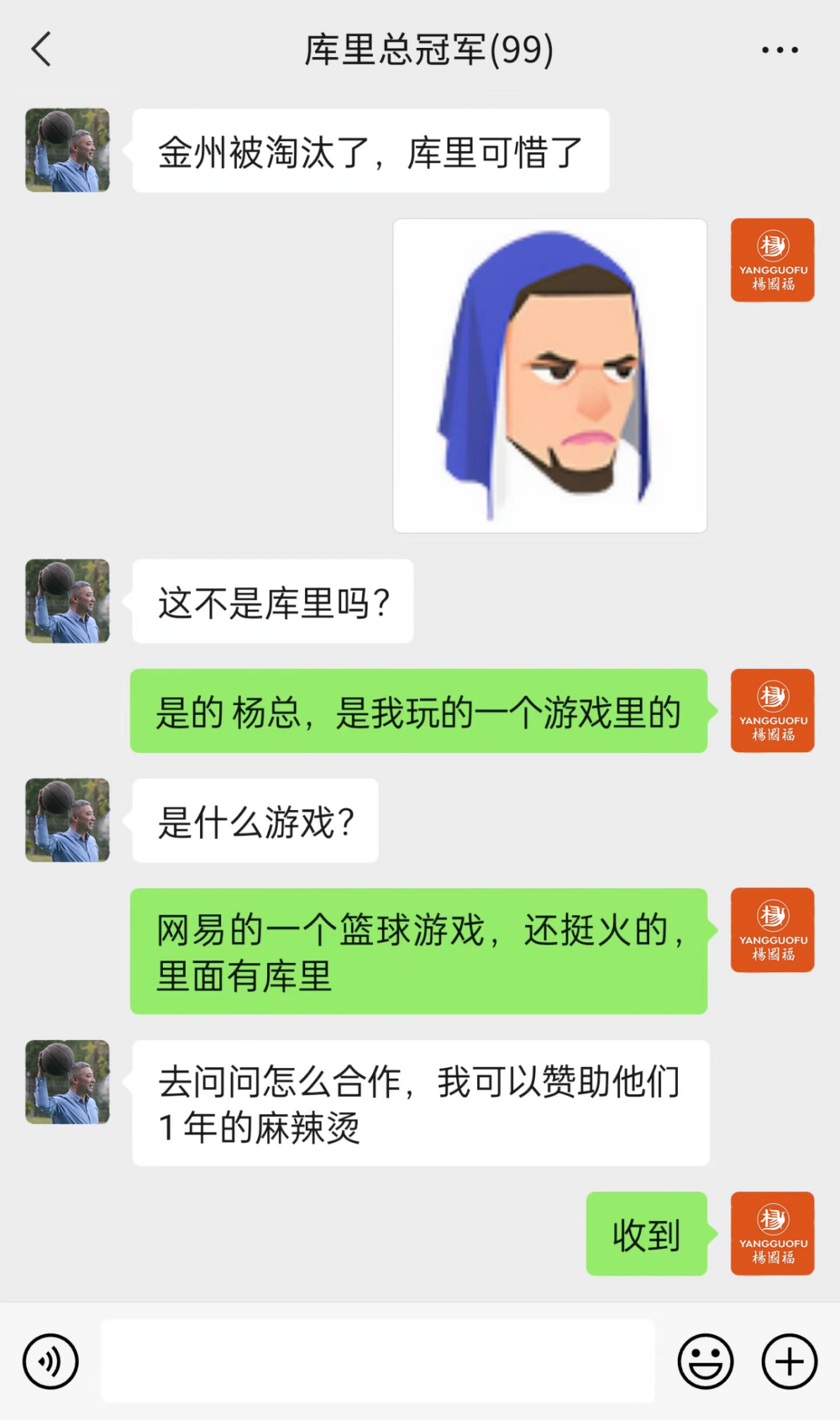Image resolution: width=840 pixels, height=1420 pixels.
Task: View the hooded Curry sticker image
Action: coord(550,376)
